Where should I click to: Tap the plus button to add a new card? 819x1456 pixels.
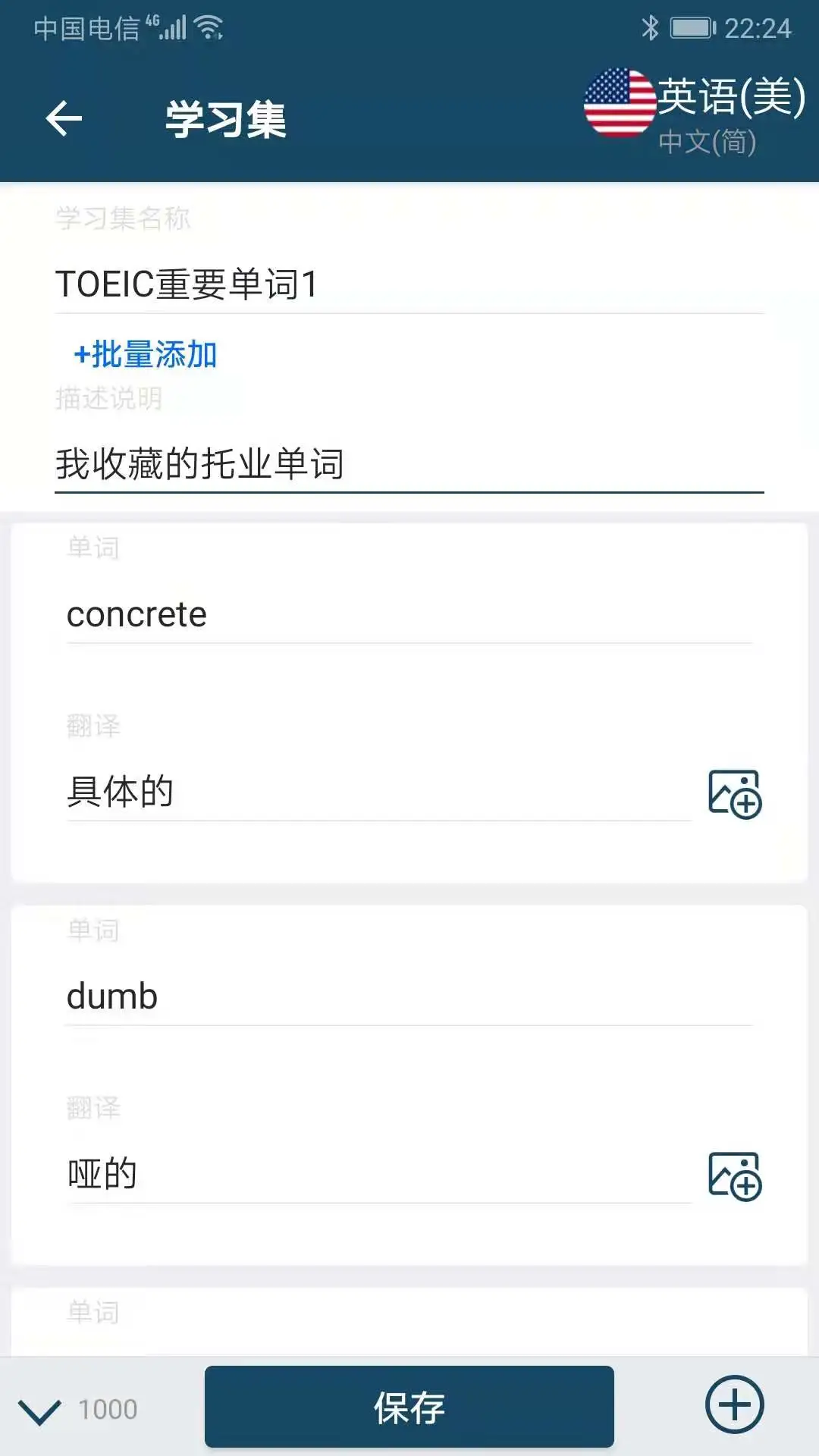pyautogui.click(x=734, y=1404)
